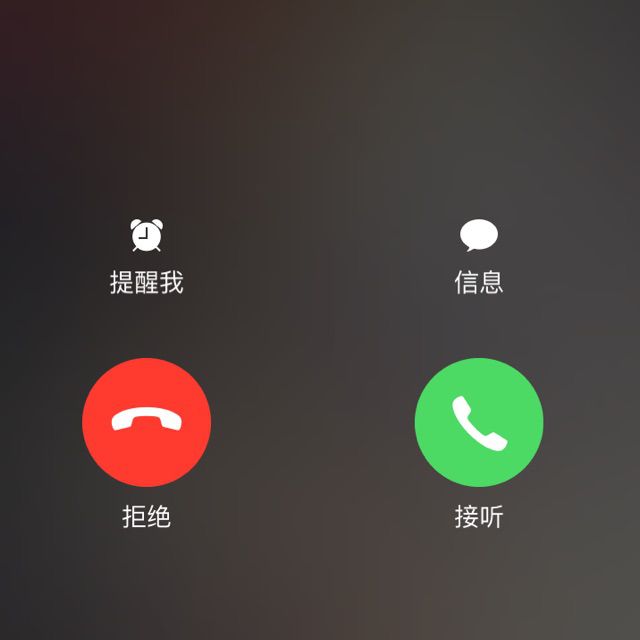Screen dimensions: 640x640
Task: Tap 提醒我 to set a callback reminder
Action: (x=147, y=256)
